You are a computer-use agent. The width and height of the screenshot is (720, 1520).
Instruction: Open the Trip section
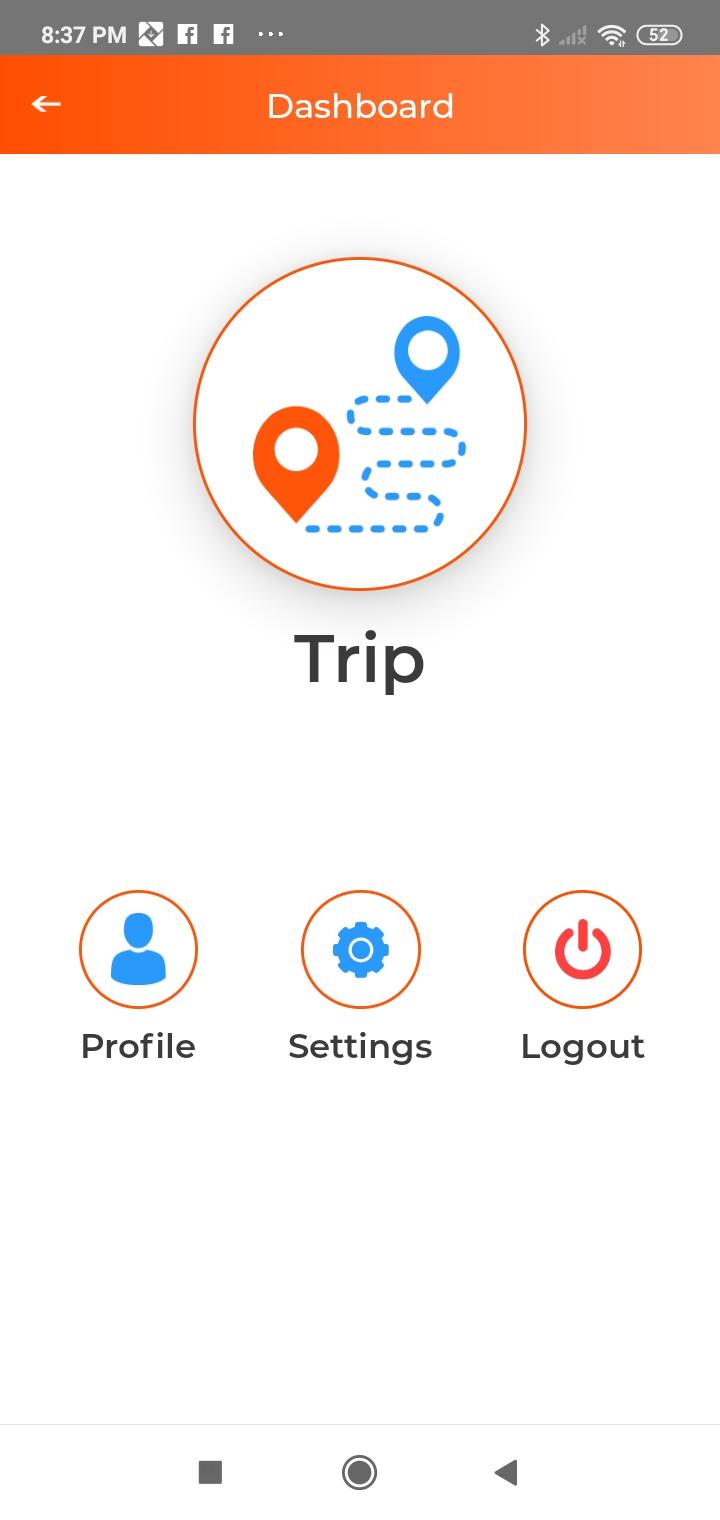(x=360, y=424)
